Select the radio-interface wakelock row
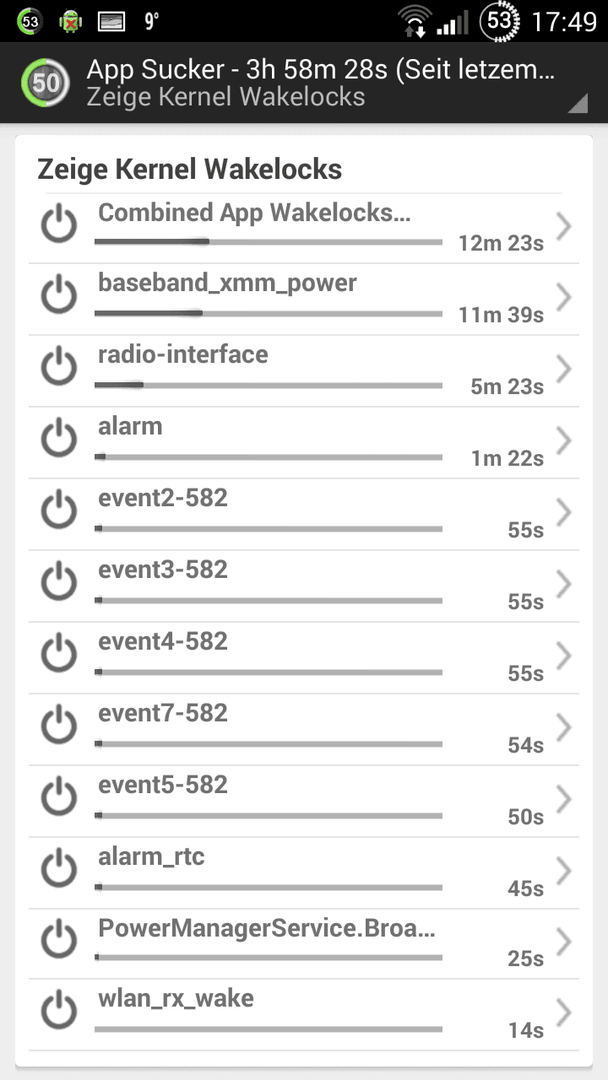608x1080 pixels. (304, 371)
